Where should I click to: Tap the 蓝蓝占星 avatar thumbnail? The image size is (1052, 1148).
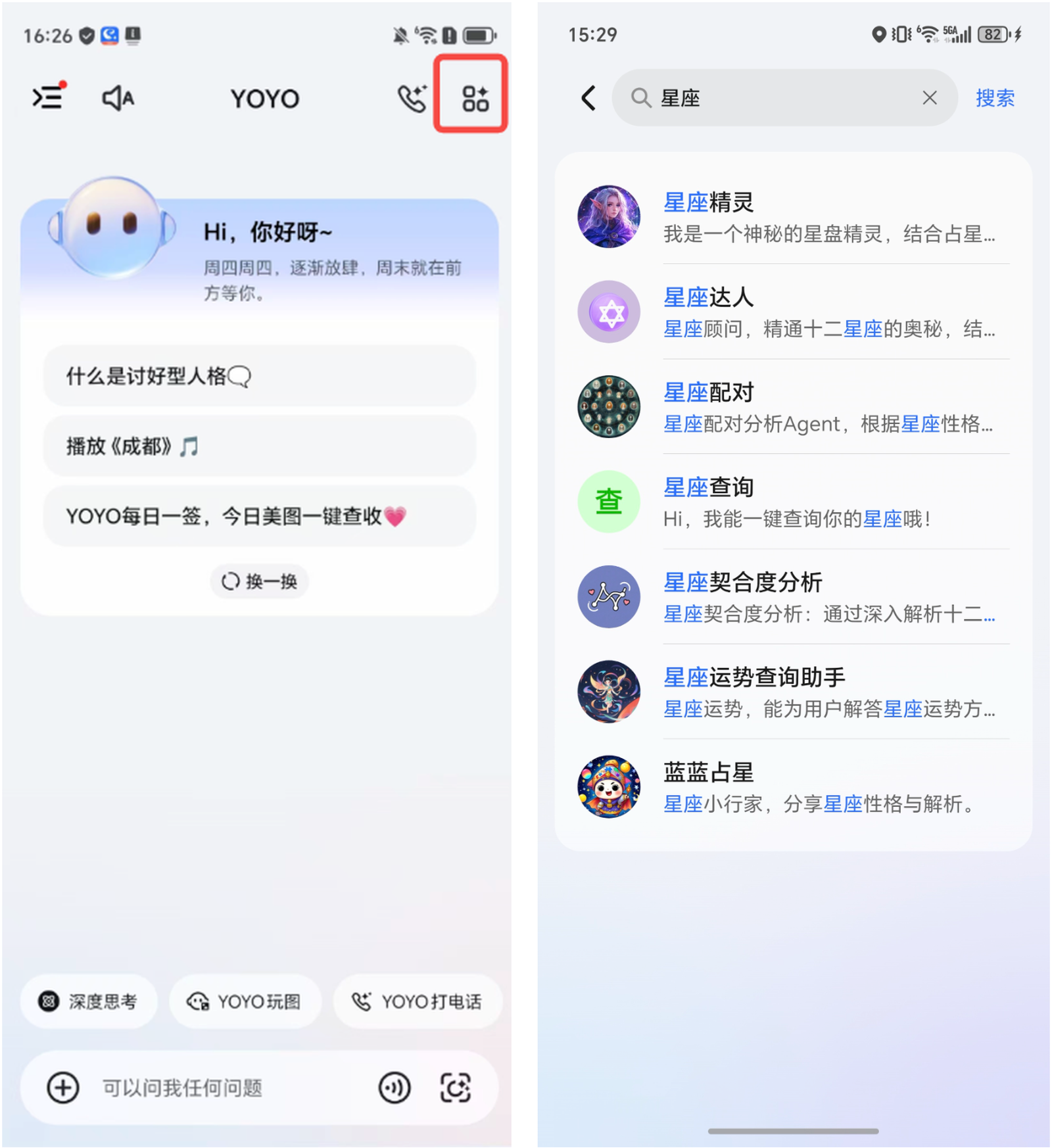pos(608,787)
